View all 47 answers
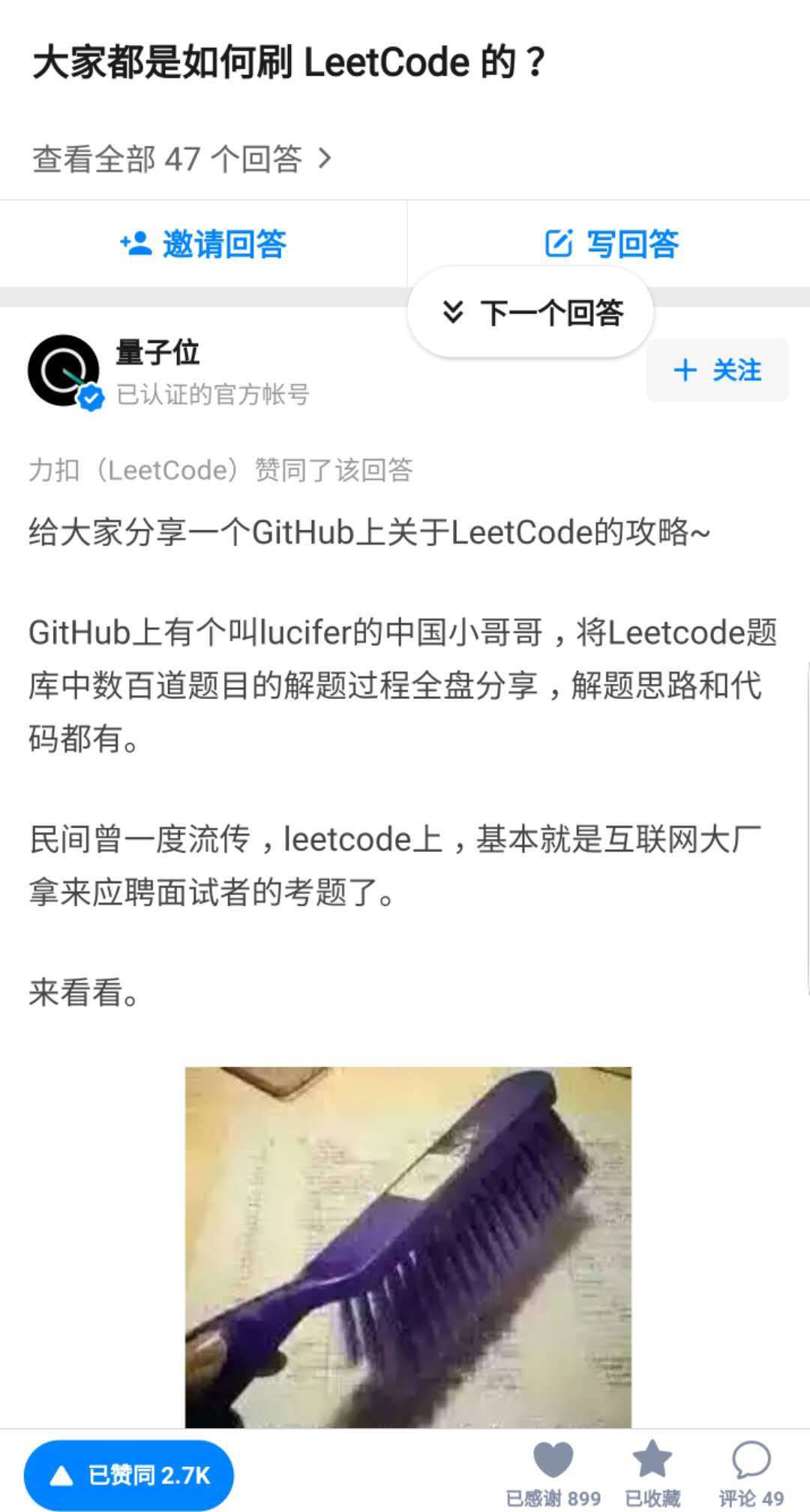Viewport: 810px width, 1512px height. pyautogui.click(x=181, y=159)
